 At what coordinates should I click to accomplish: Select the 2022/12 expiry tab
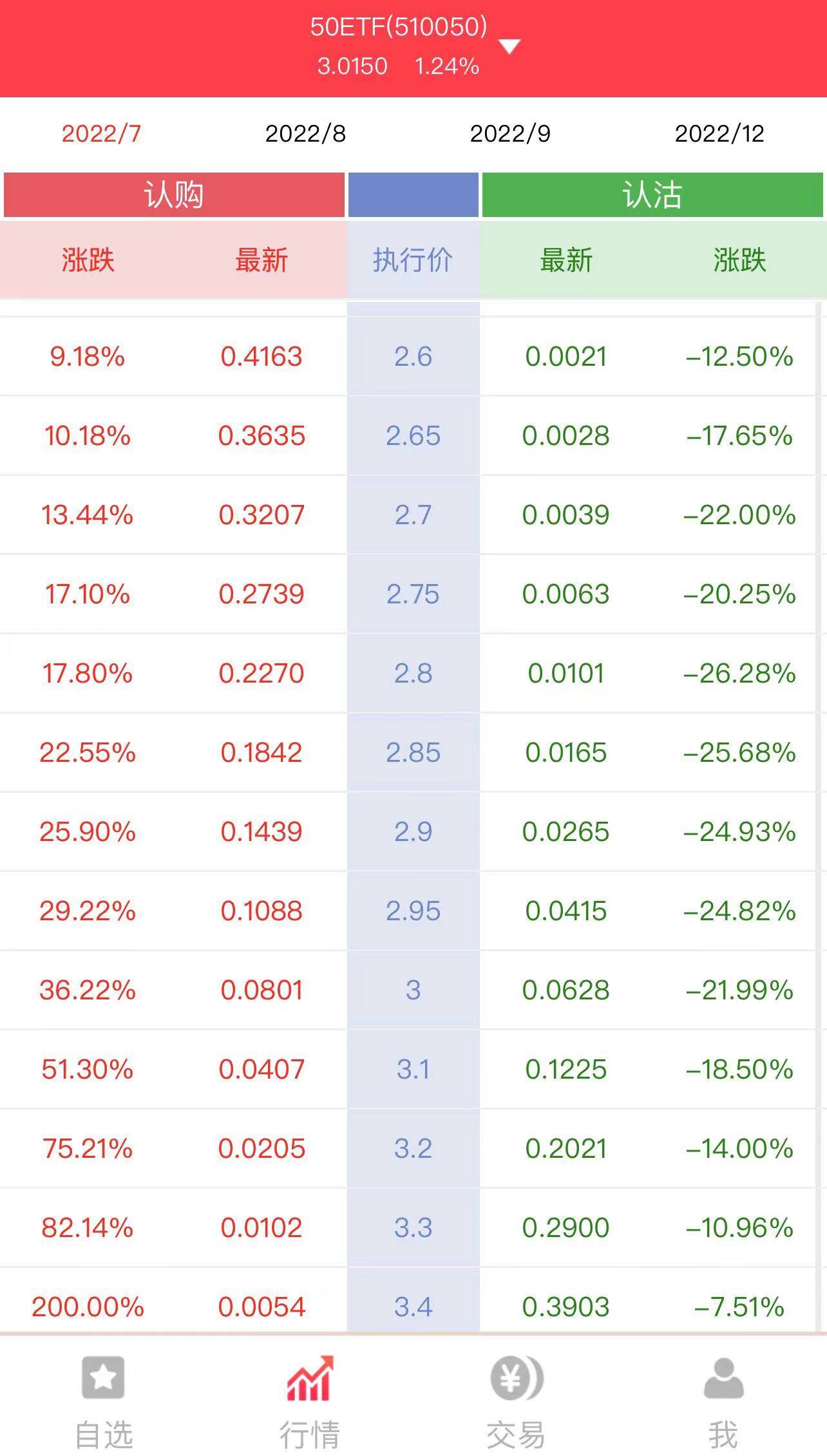click(719, 134)
